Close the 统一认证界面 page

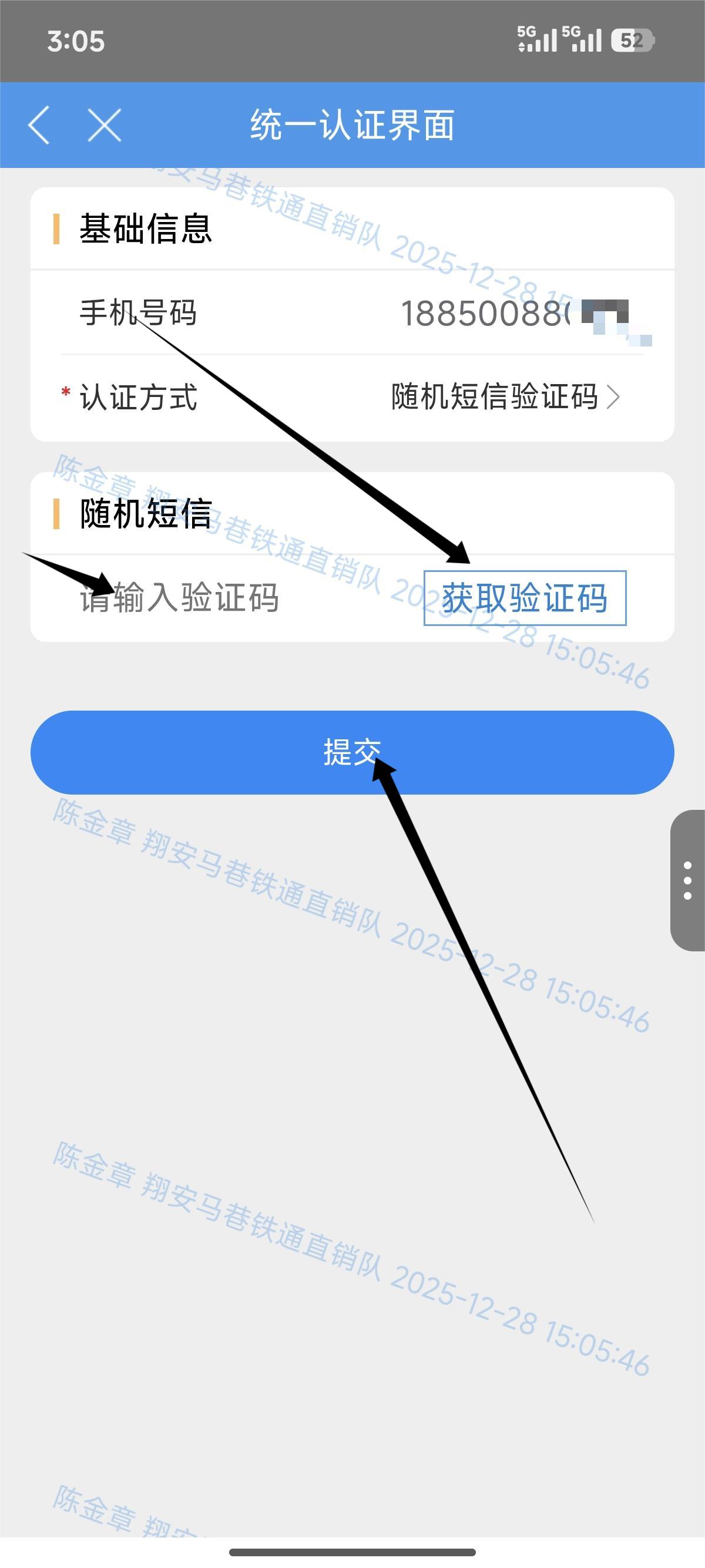pos(104,126)
